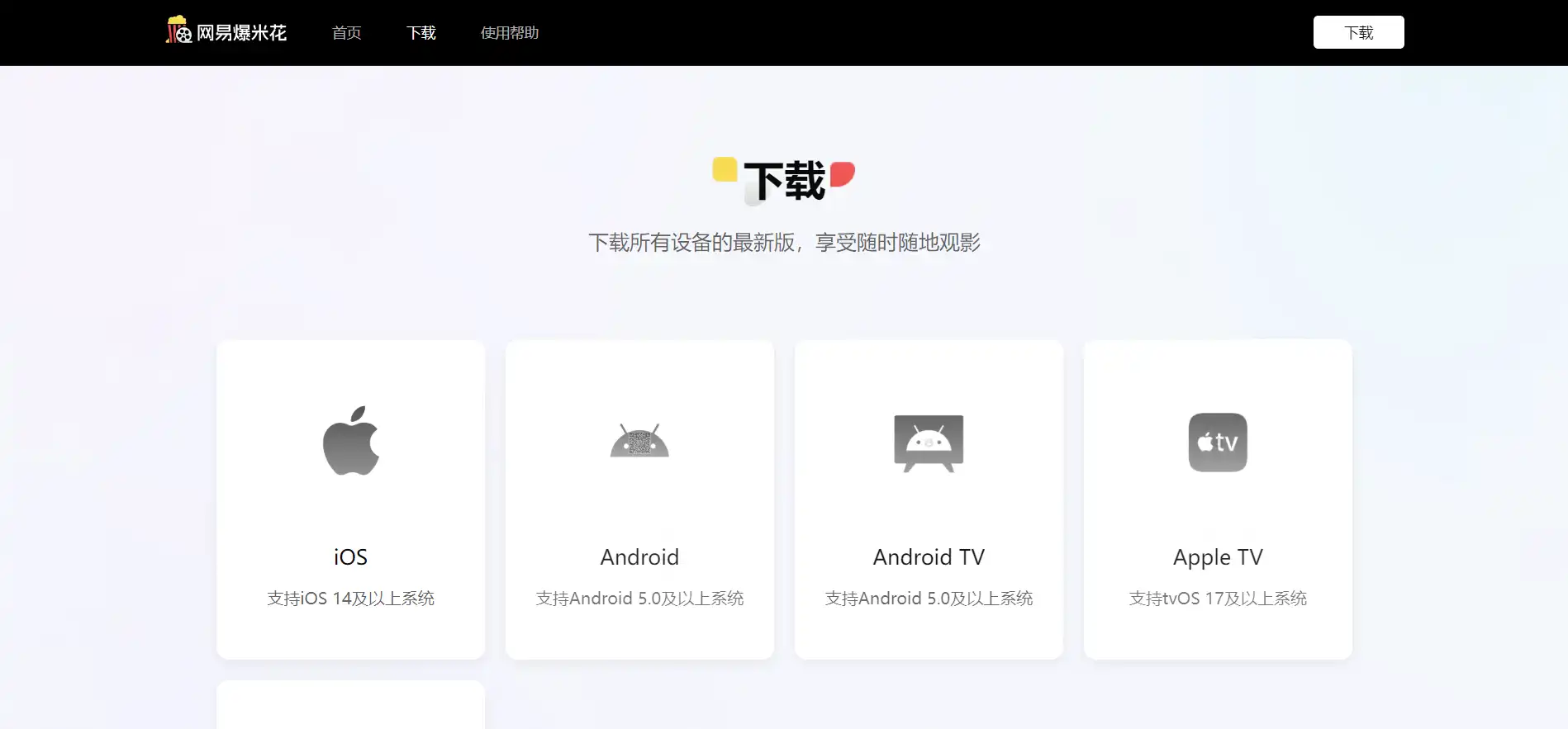1568x729 pixels.
Task: Open the 首页 navigation link
Action: [x=346, y=33]
